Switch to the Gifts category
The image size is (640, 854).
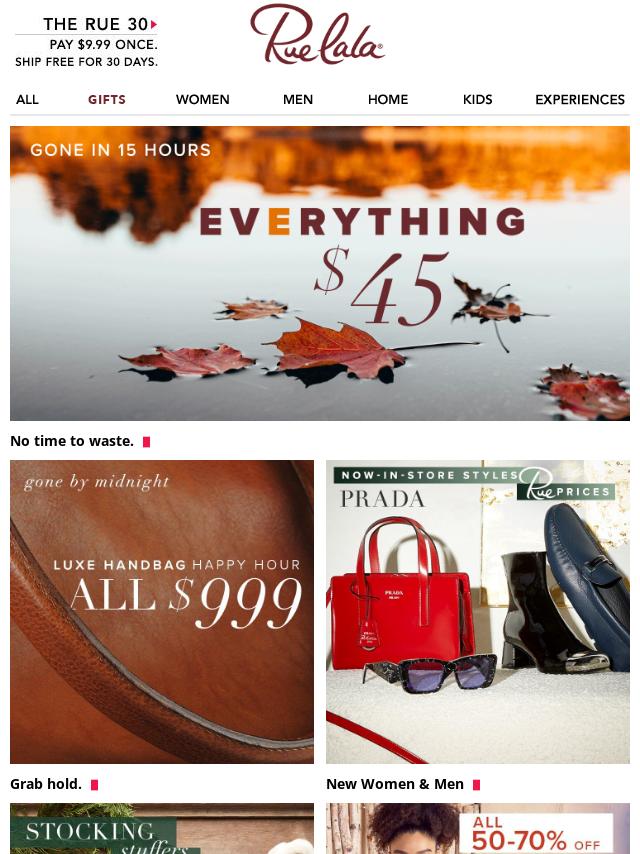[x=107, y=99]
